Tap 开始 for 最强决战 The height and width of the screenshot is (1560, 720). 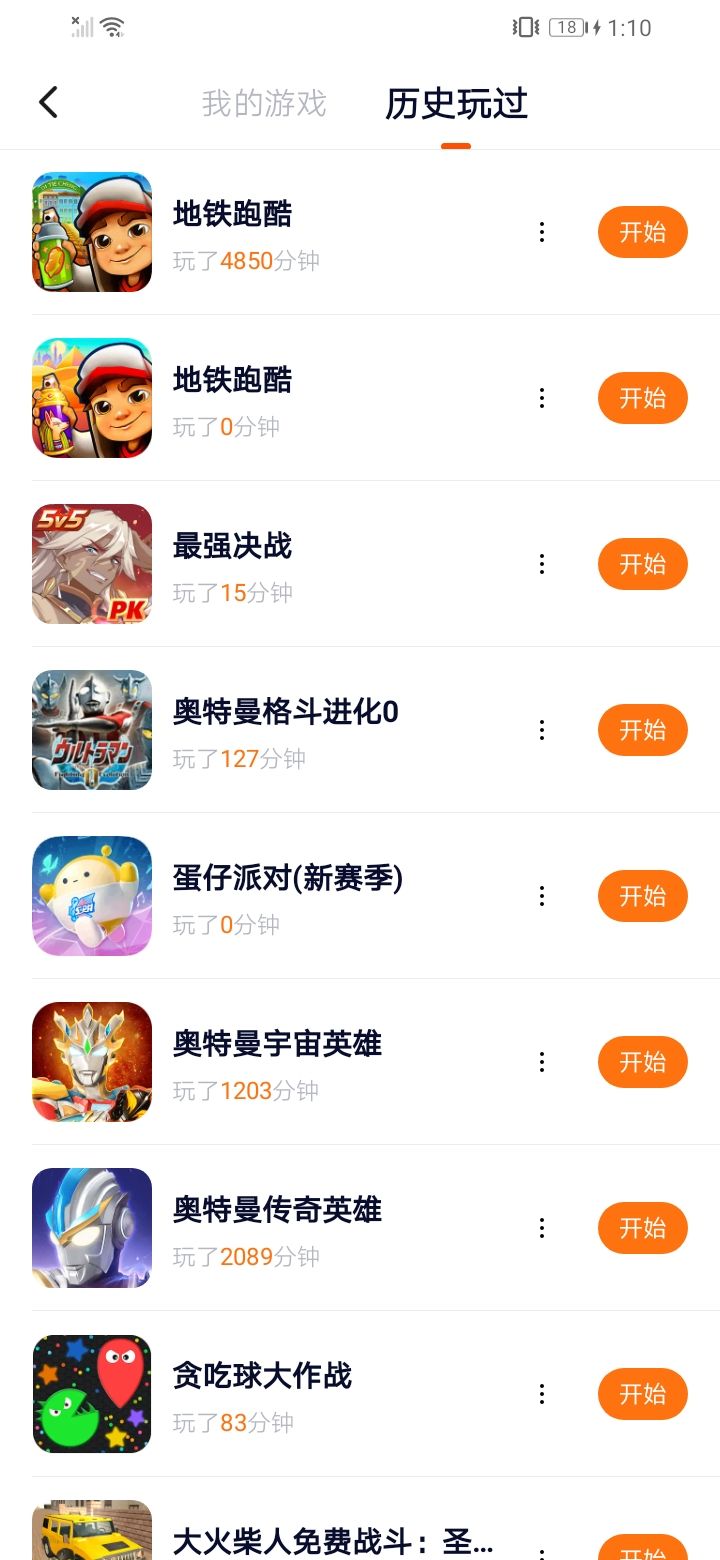coord(642,564)
